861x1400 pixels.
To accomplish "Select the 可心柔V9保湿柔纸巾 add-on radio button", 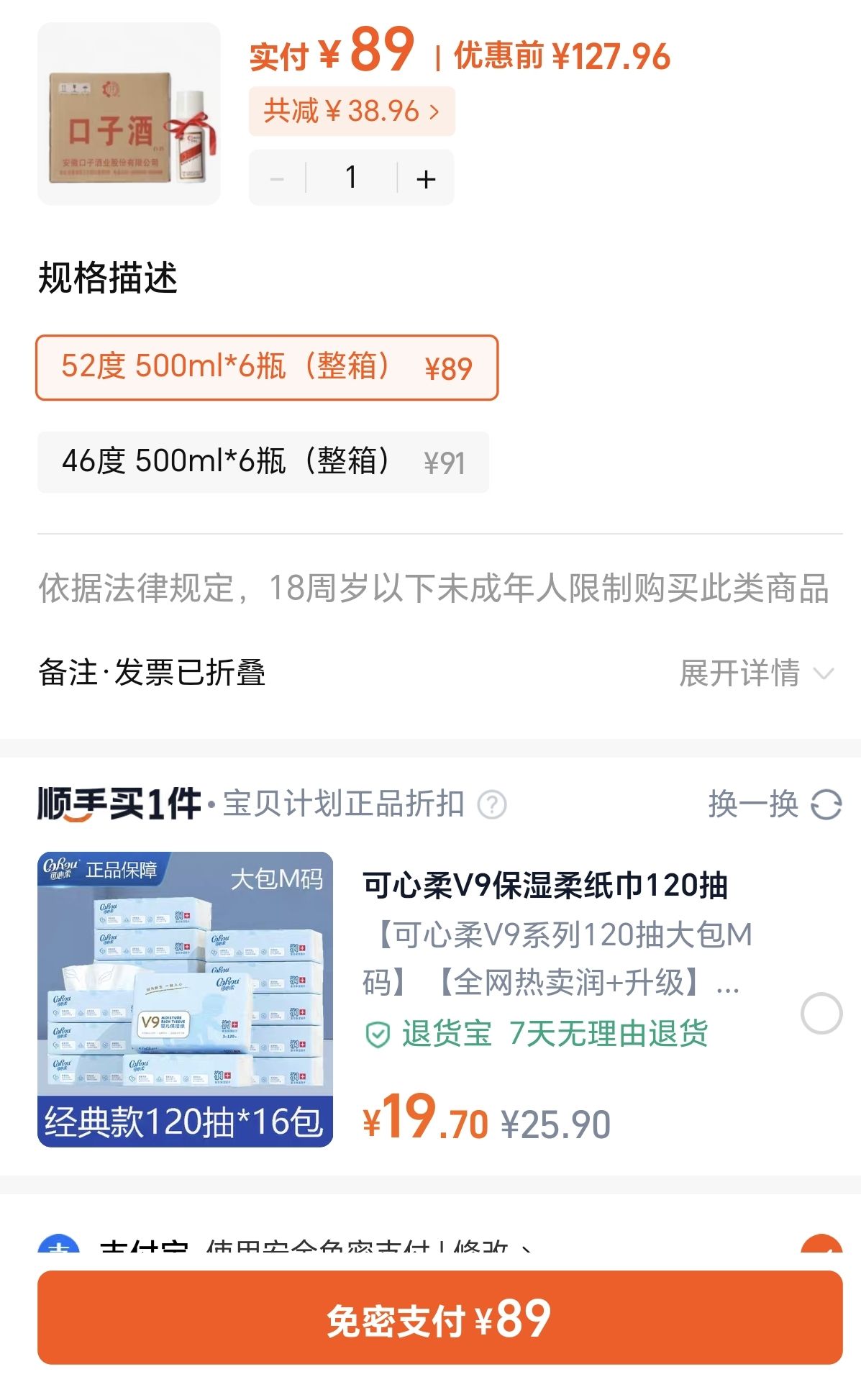I will 821,1013.
